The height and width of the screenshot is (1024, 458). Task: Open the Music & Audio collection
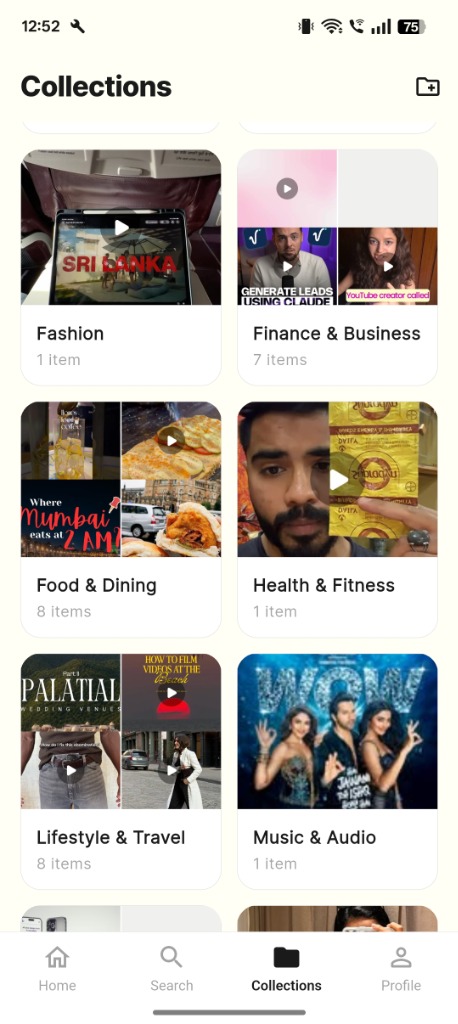(337, 771)
